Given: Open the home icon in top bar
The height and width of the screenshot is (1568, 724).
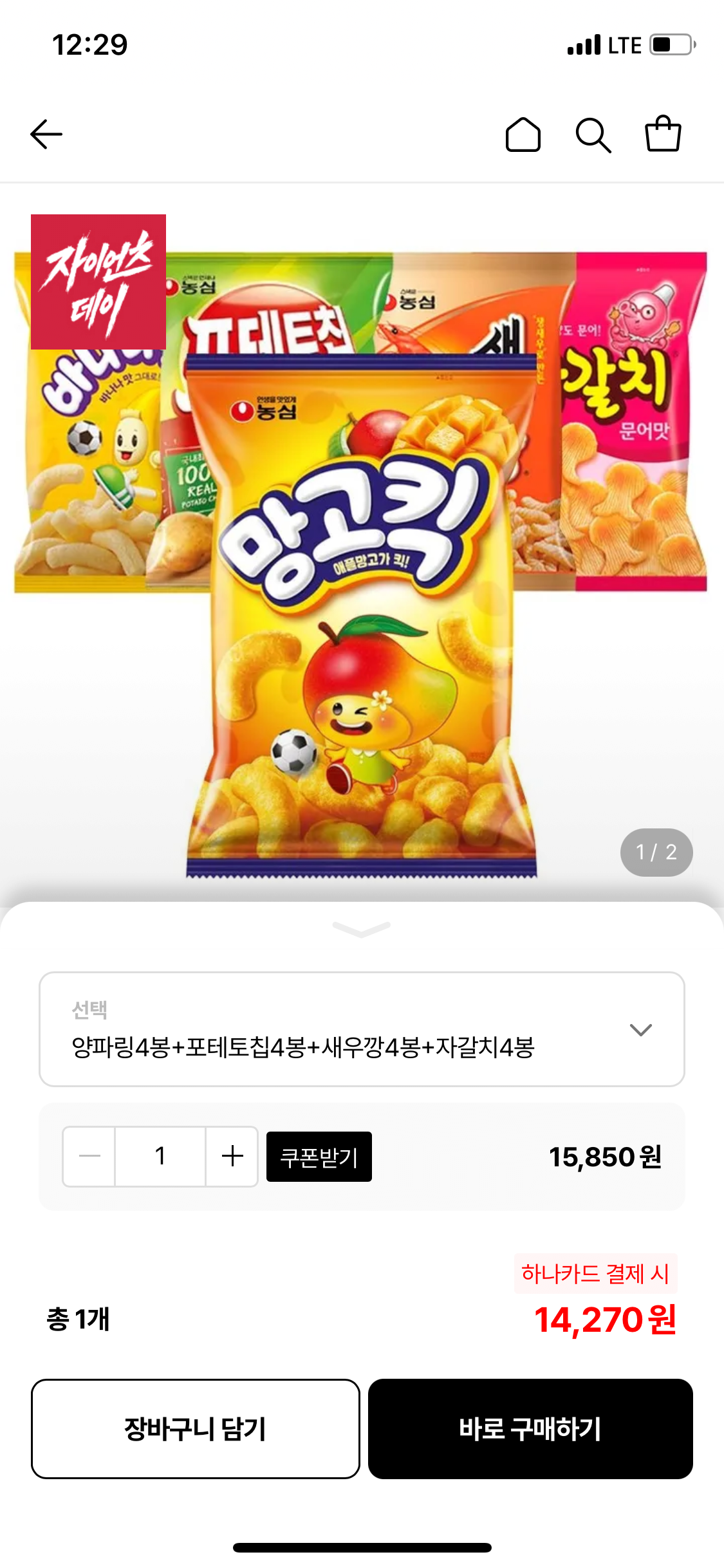Looking at the screenshot, I should pyautogui.click(x=523, y=135).
